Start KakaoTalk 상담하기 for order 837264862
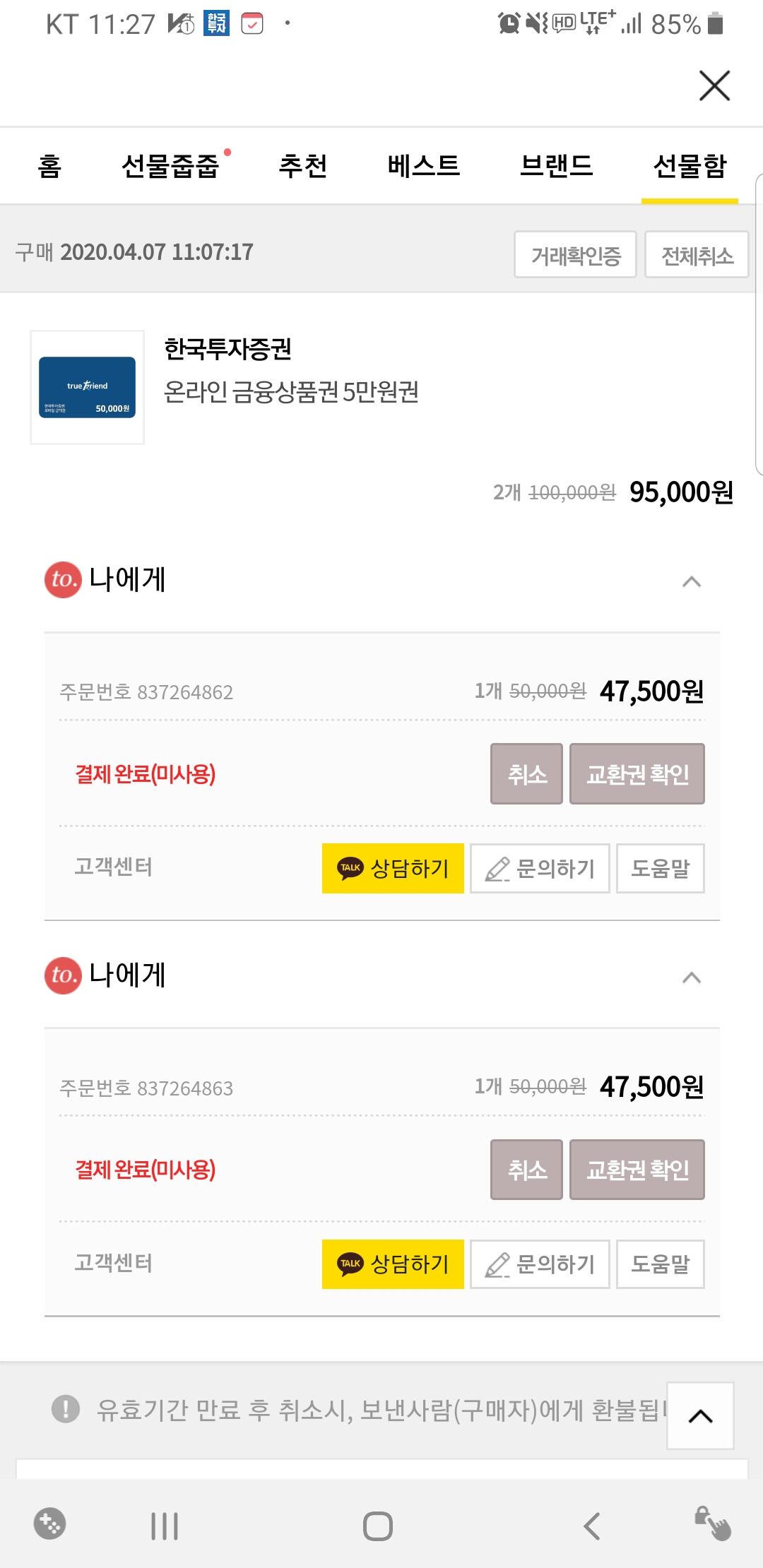 393,868
